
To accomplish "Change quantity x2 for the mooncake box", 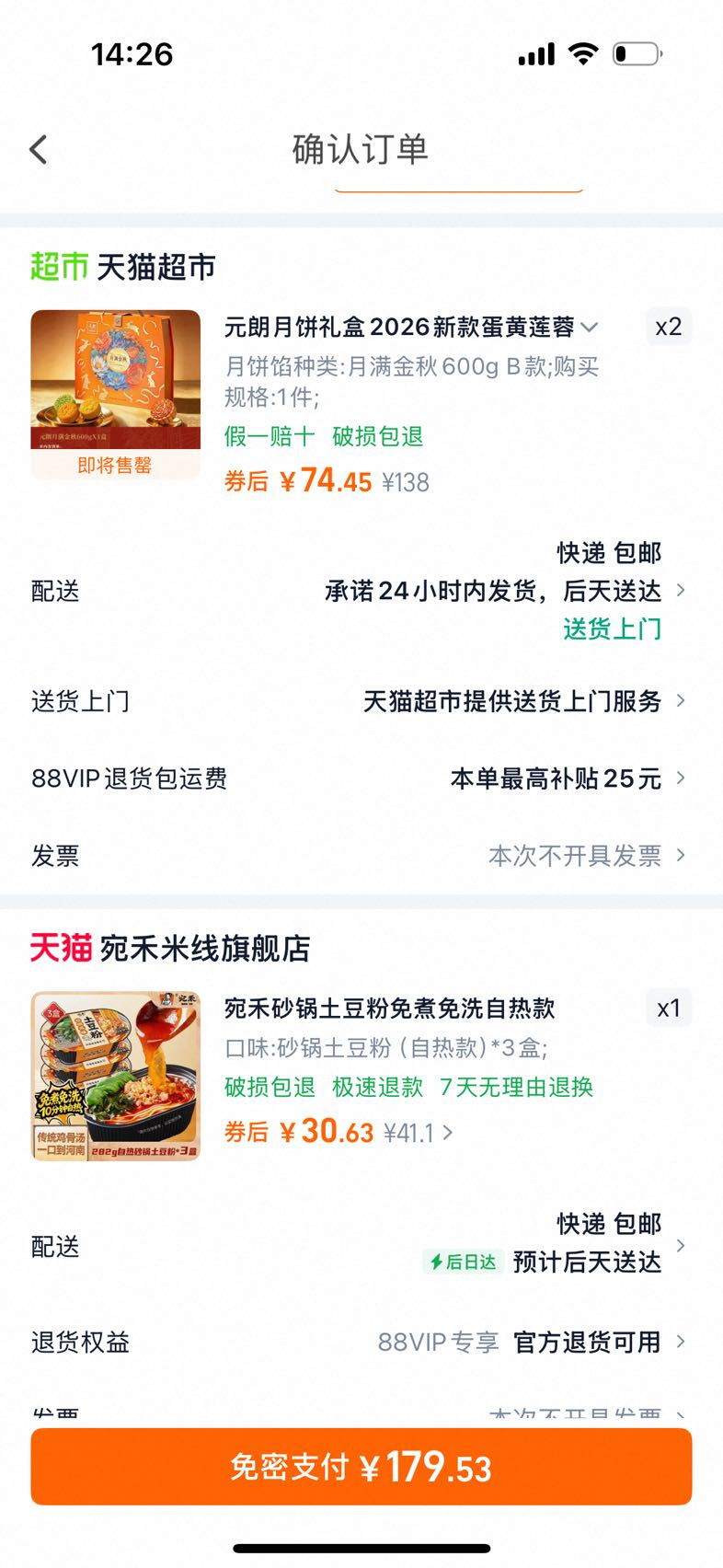I will click(668, 327).
